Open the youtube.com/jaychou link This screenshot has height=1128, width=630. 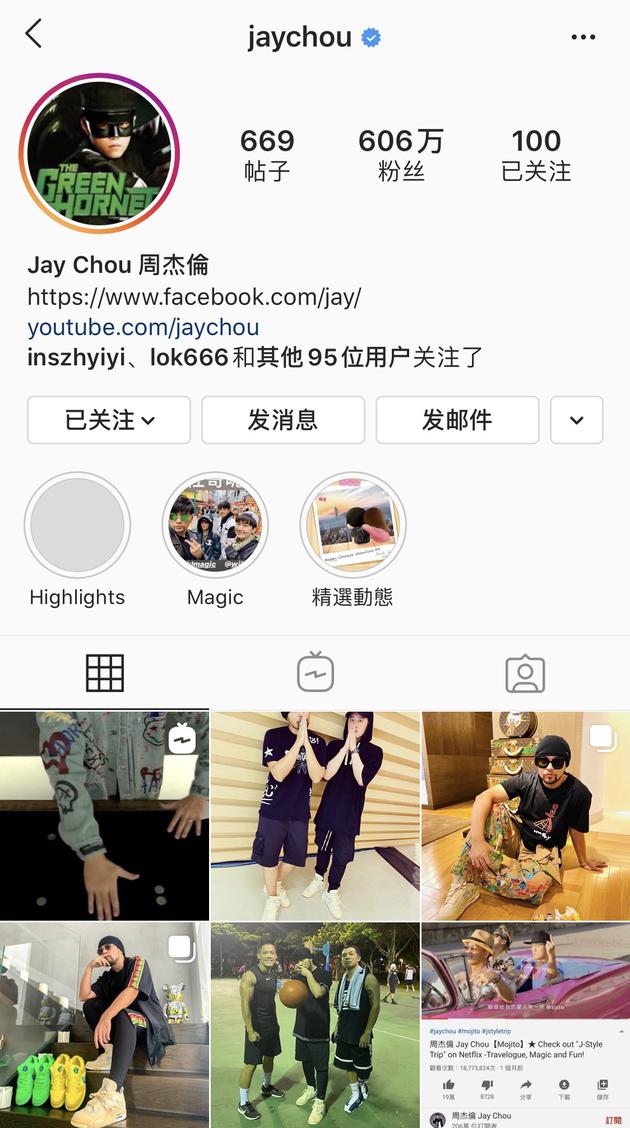pyautogui.click(x=143, y=327)
